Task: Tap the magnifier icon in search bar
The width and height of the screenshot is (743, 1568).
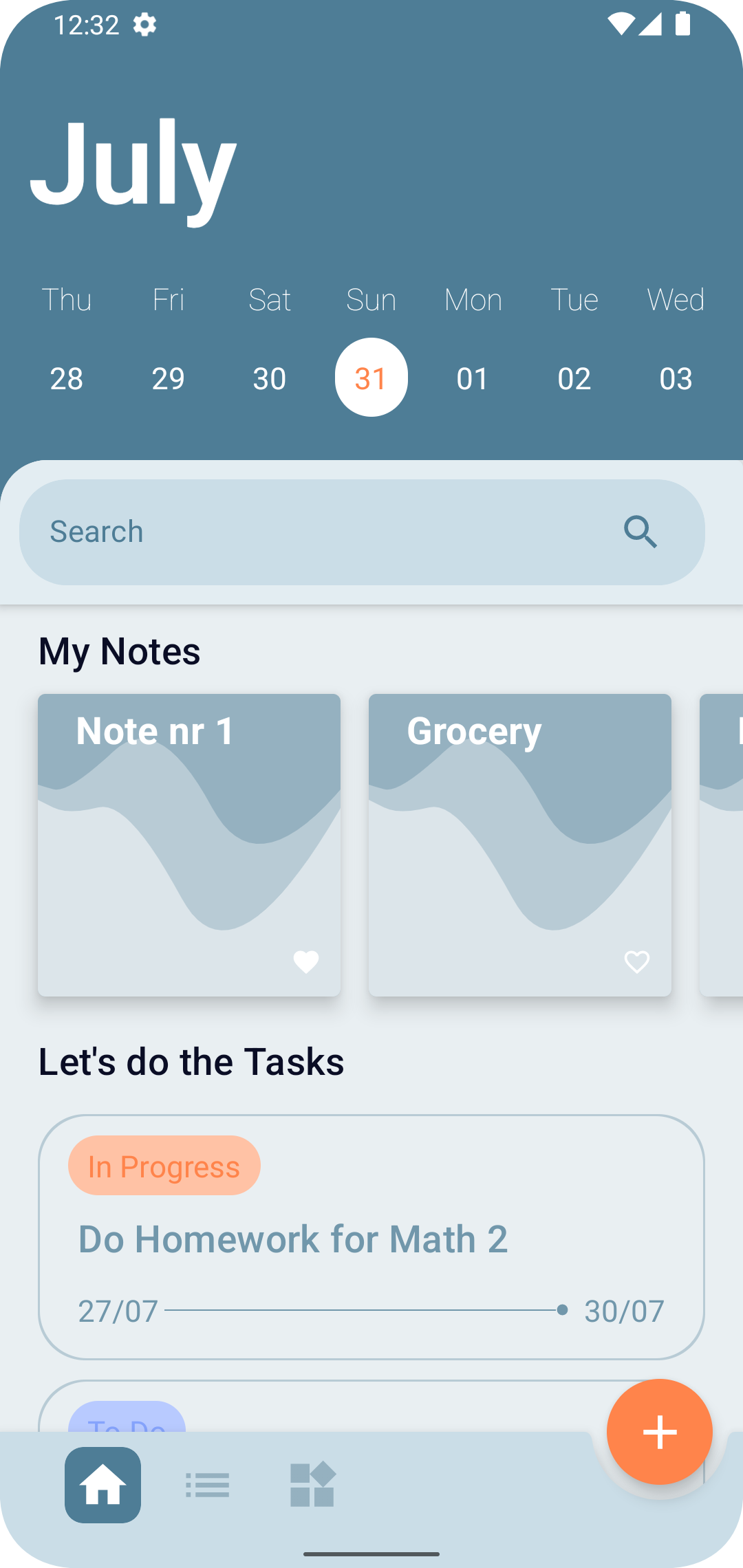Action: [640, 532]
